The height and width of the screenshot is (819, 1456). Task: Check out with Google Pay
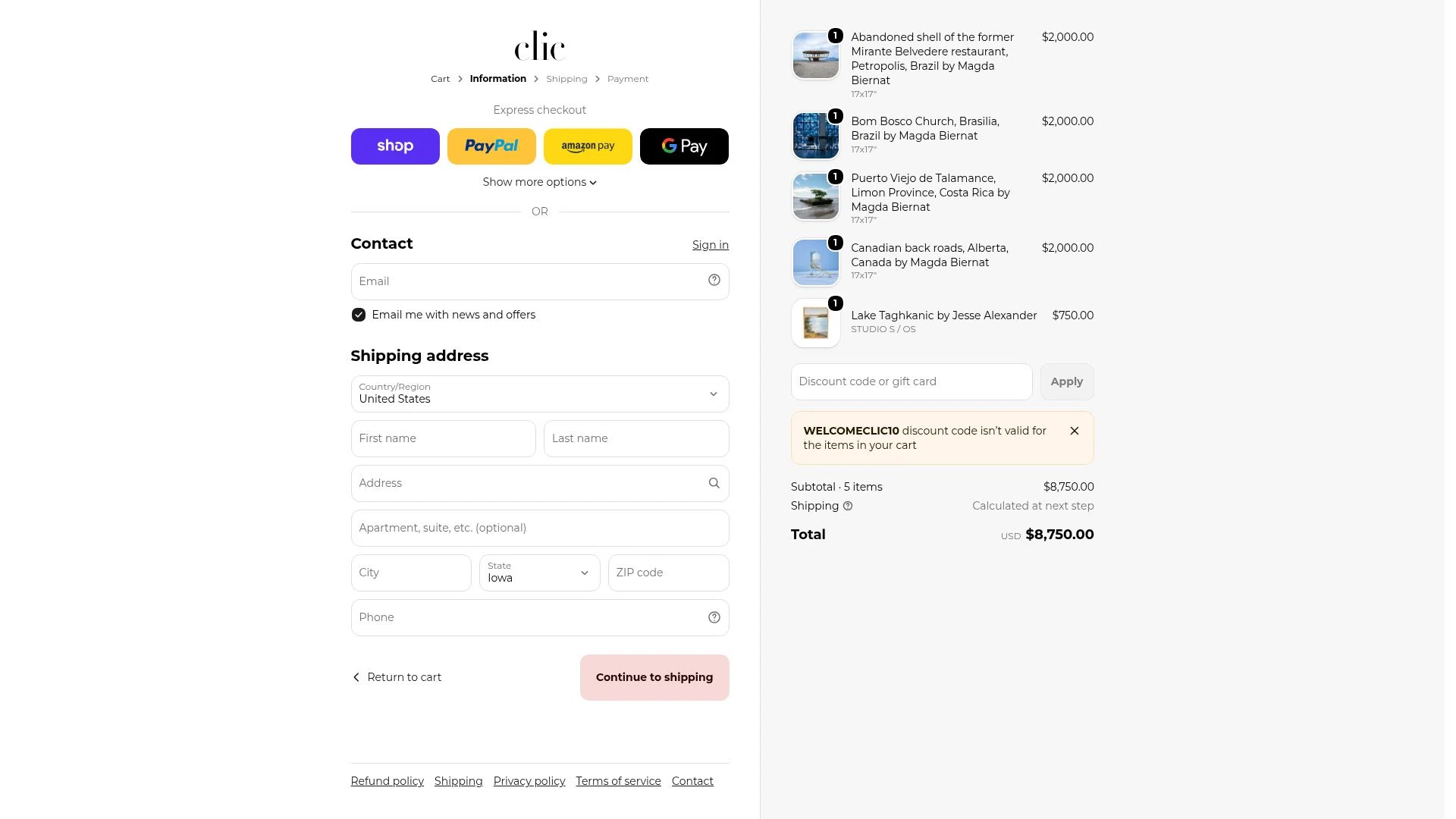pos(684,146)
